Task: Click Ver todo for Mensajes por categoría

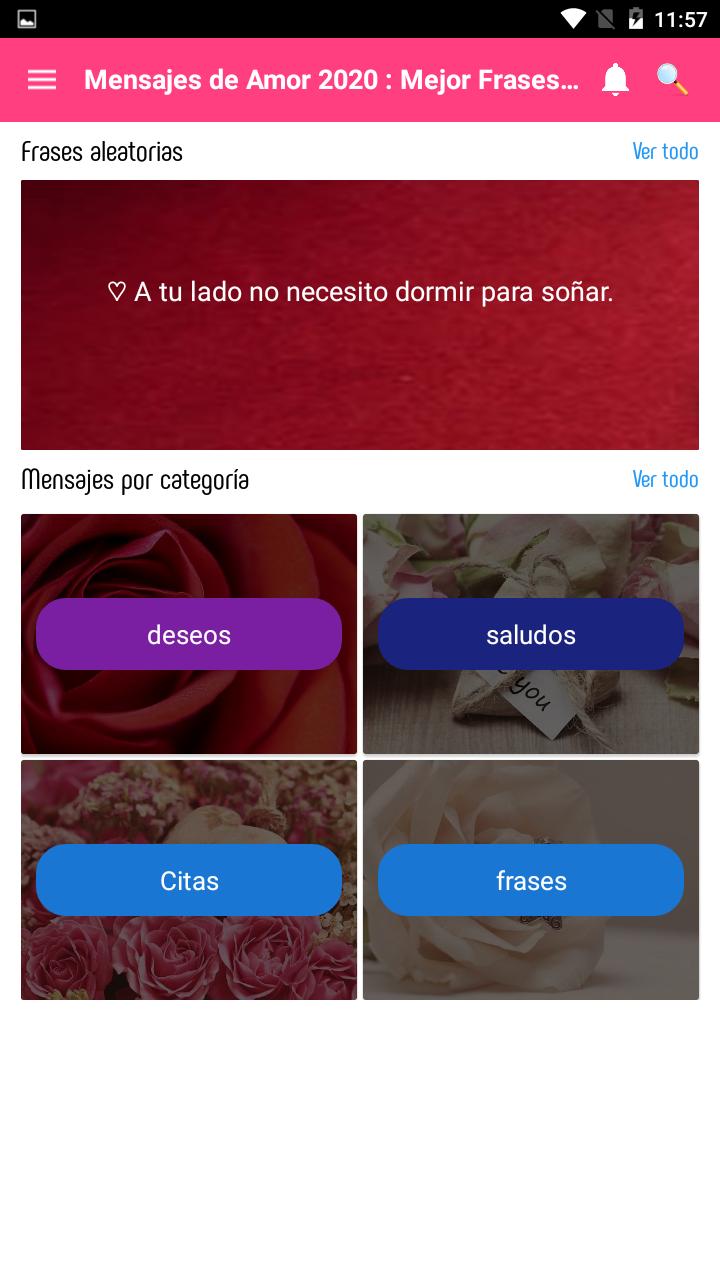Action: (664, 479)
